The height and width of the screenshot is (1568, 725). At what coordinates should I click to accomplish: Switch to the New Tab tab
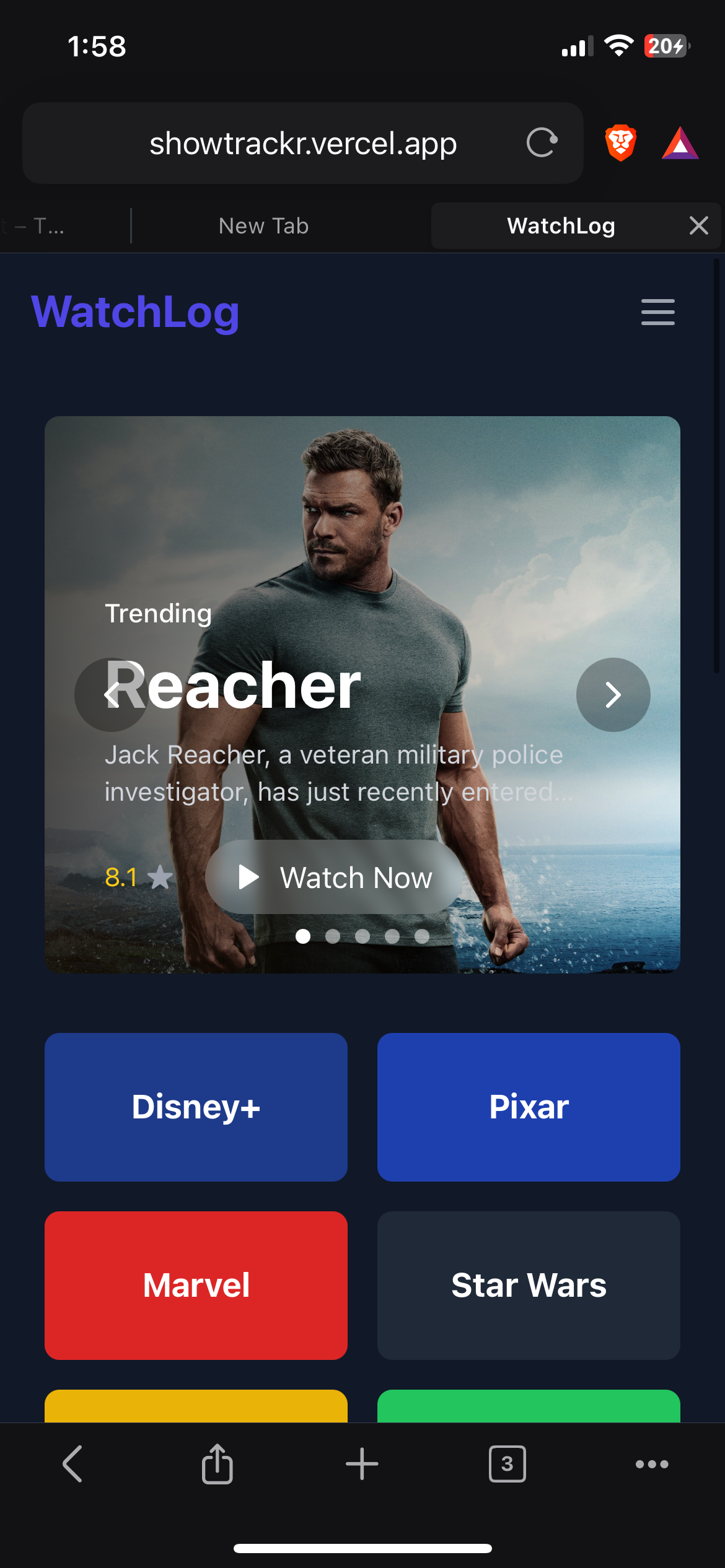(x=263, y=226)
